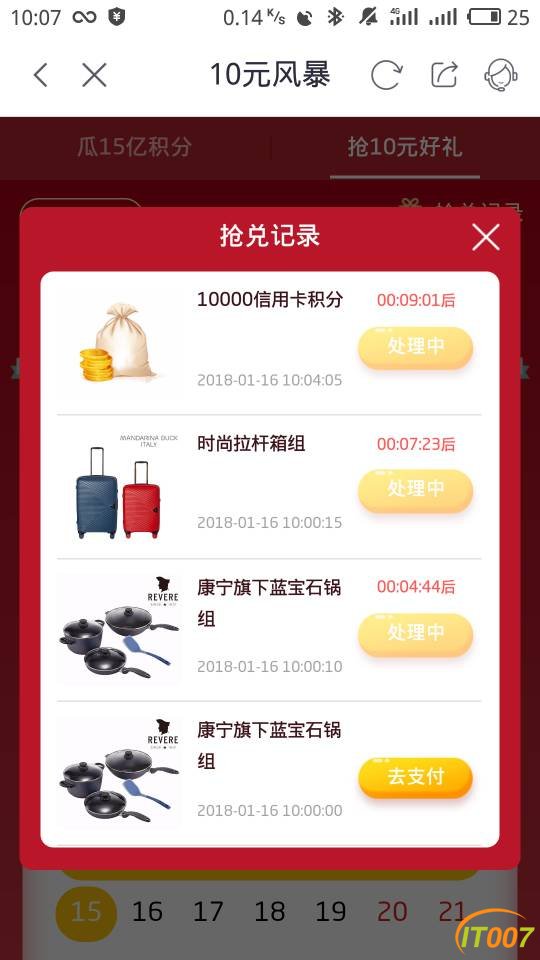
Task: Tap 处理中 for 时尚拉杆箱组
Action: pos(415,490)
